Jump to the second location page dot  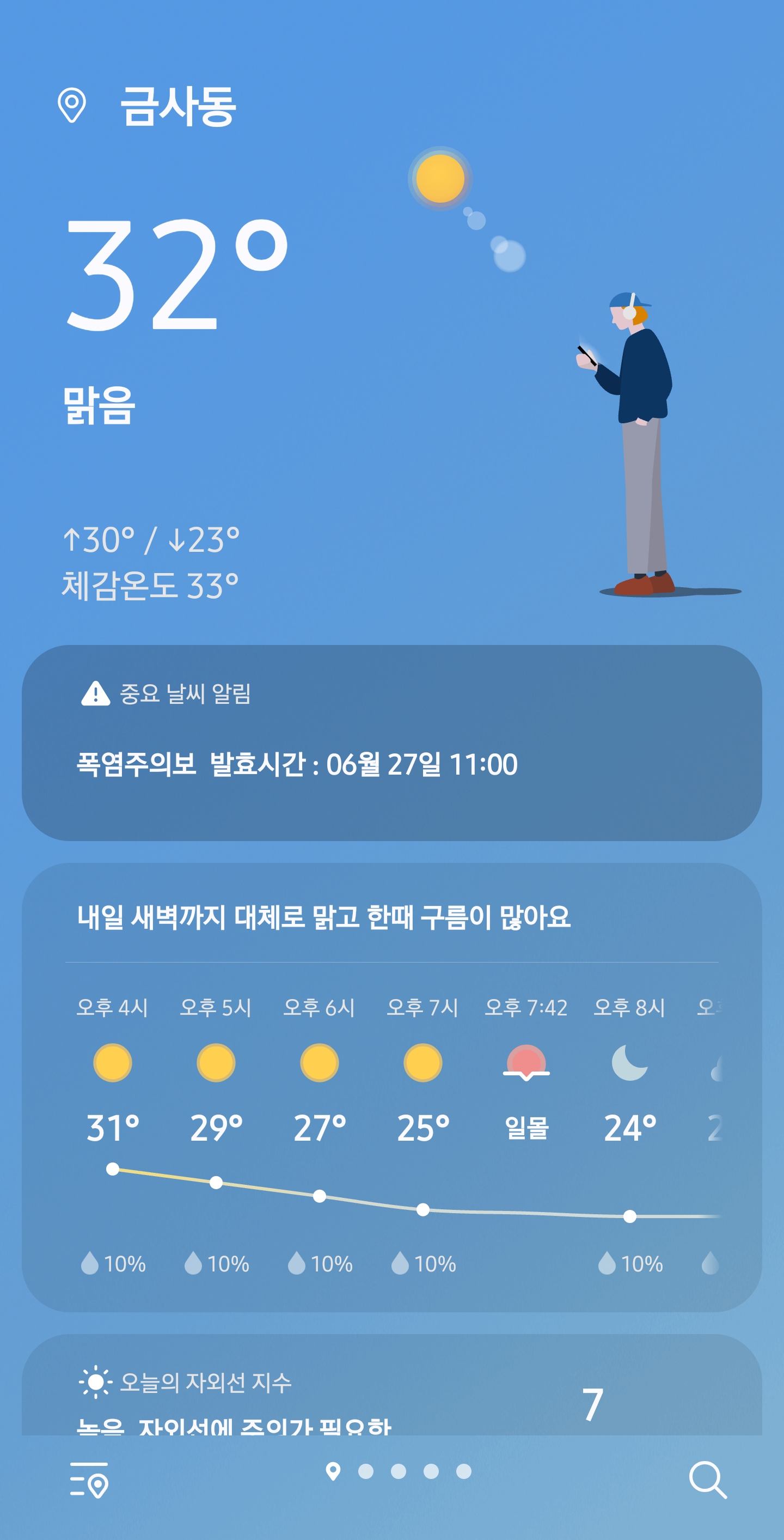click(x=366, y=1471)
